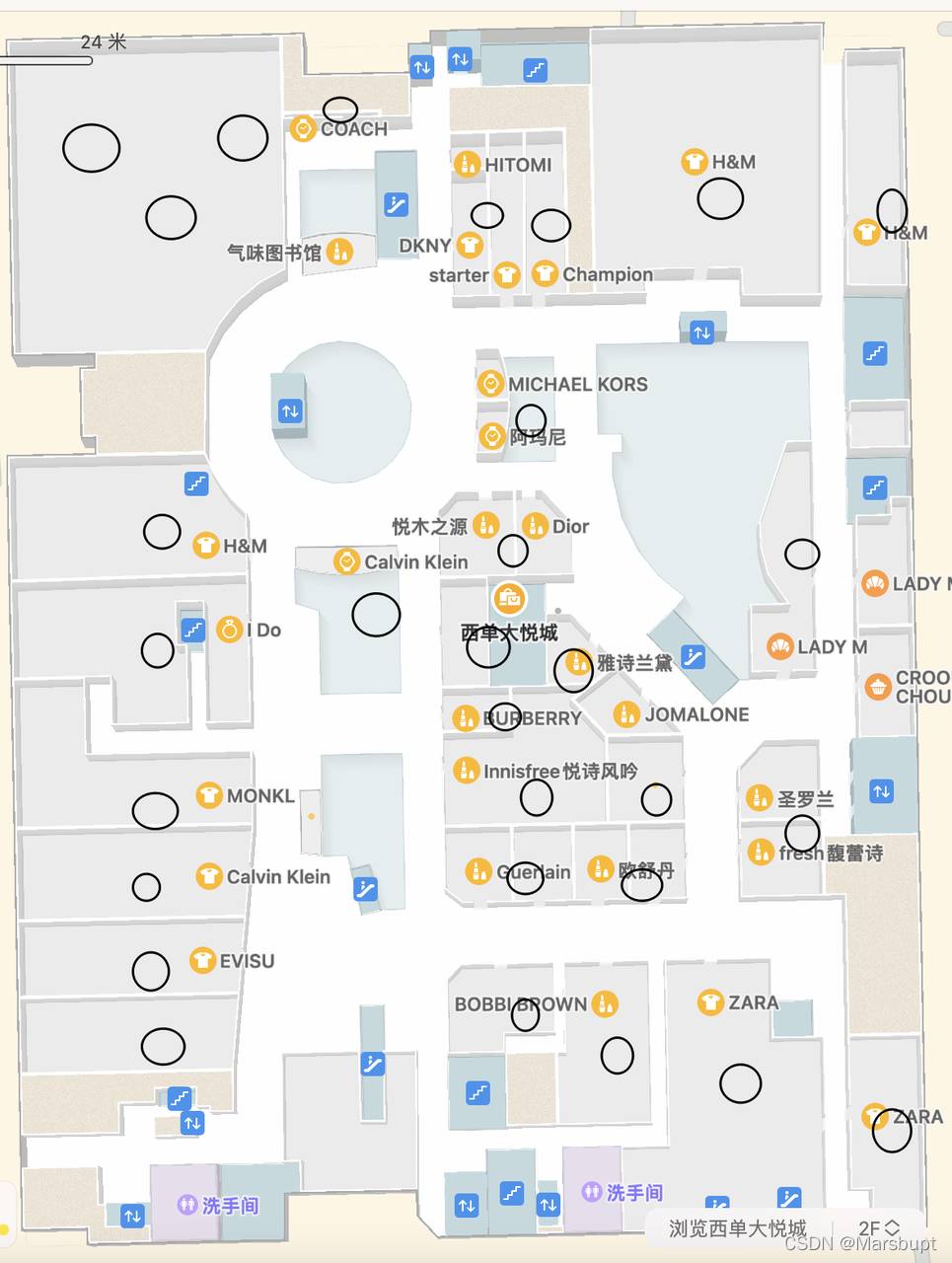The height and width of the screenshot is (1263, 952).
Task: Select the BOBBI BROWN marker
Action: pyautogui.click(x=605, y=1004)
